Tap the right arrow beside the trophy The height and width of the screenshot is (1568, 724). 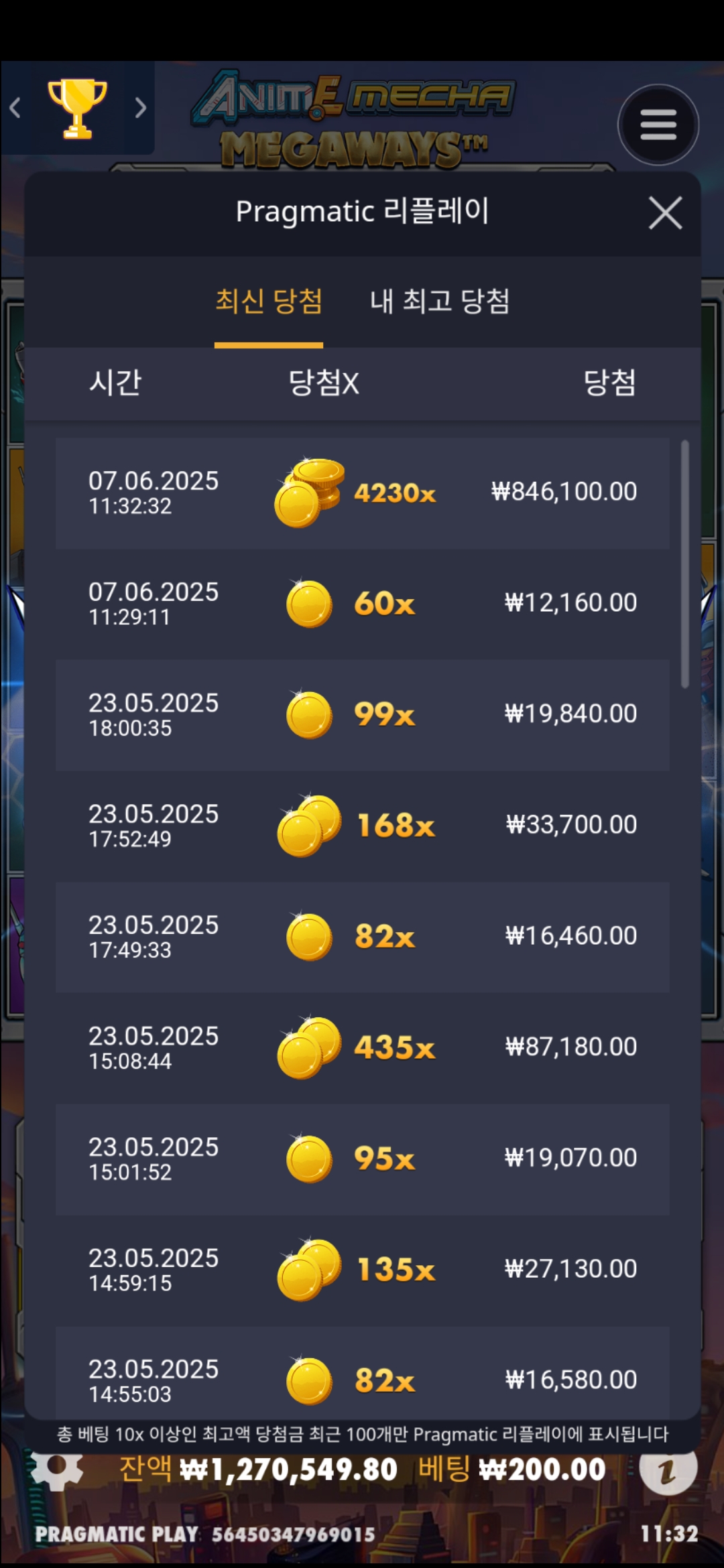[x=139, y=108]
